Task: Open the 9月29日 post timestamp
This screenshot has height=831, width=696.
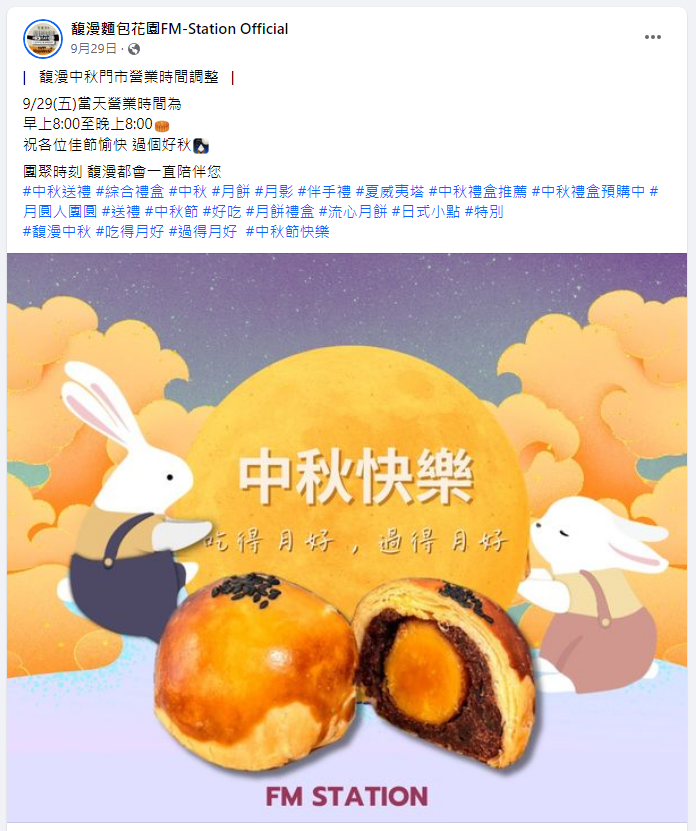Action: 93,48
